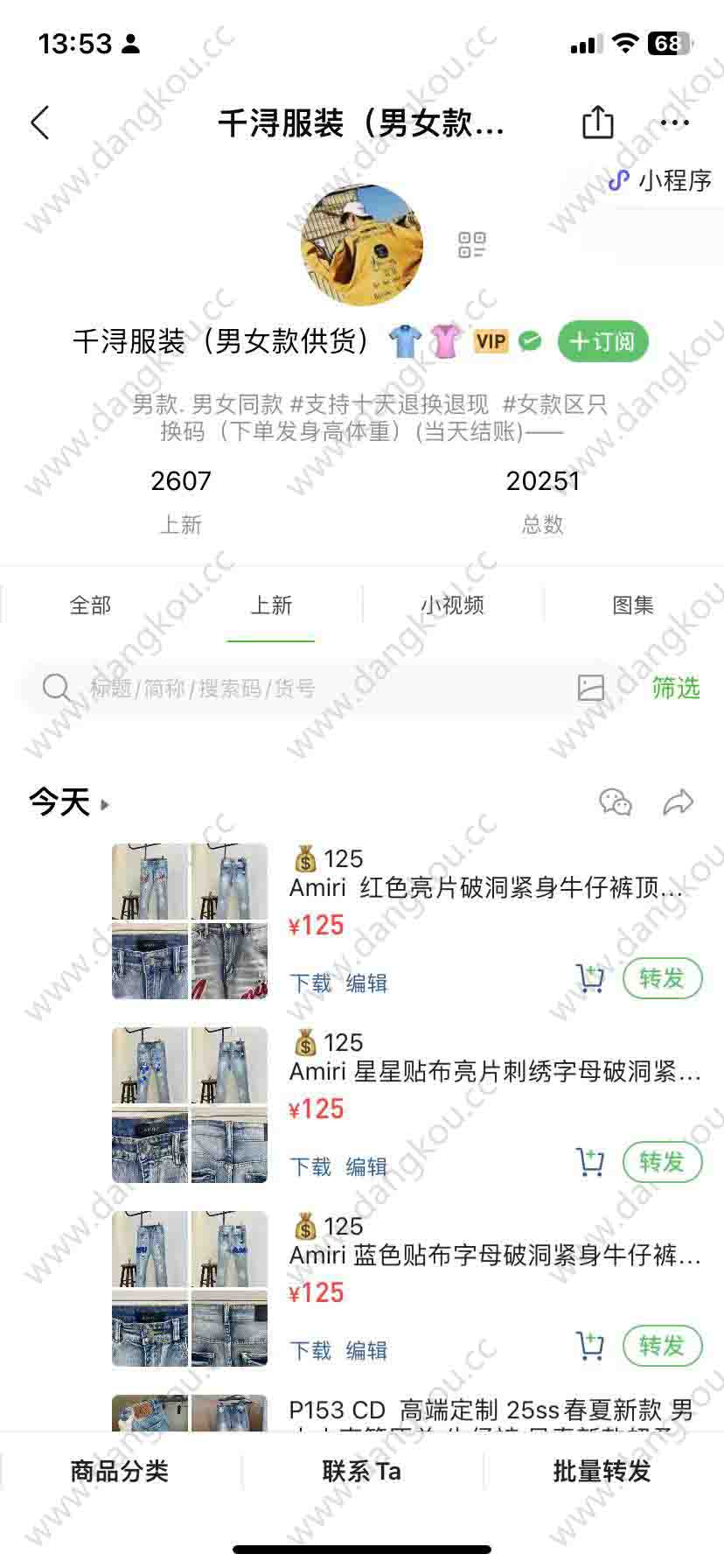Share today's items to WeChat

pos(616,801)
